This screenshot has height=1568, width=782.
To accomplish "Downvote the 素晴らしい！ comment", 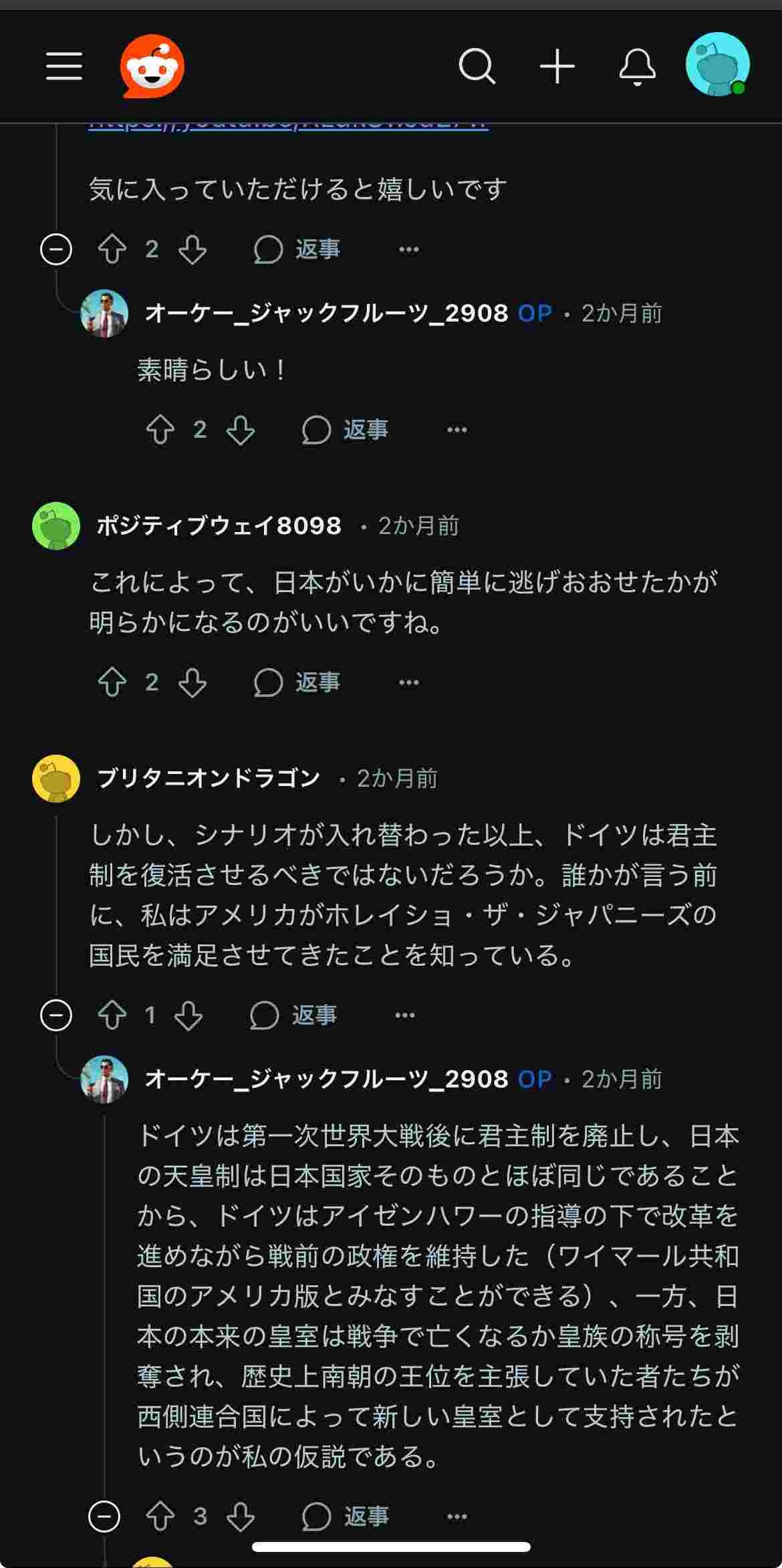I will pos(241,430).
